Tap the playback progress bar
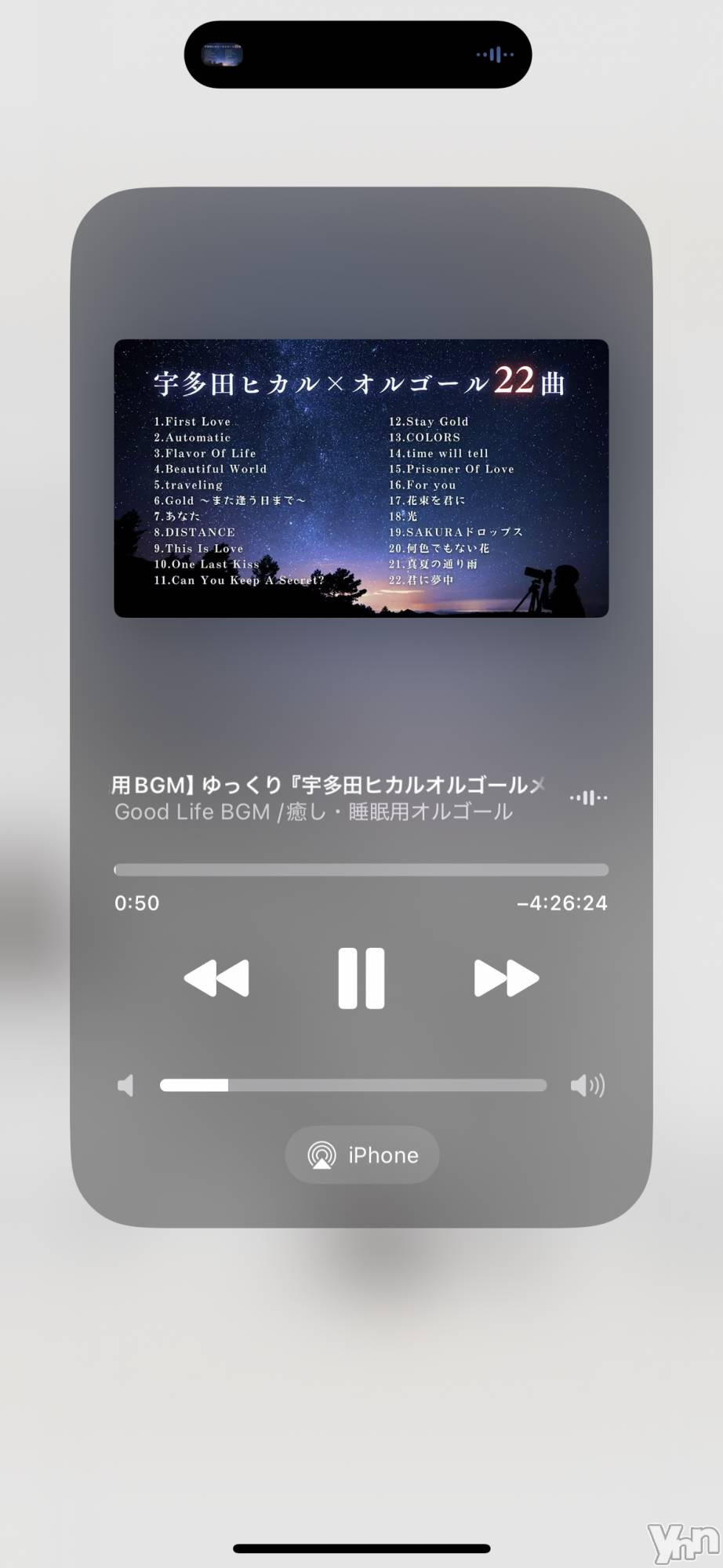 click(361, 869)
